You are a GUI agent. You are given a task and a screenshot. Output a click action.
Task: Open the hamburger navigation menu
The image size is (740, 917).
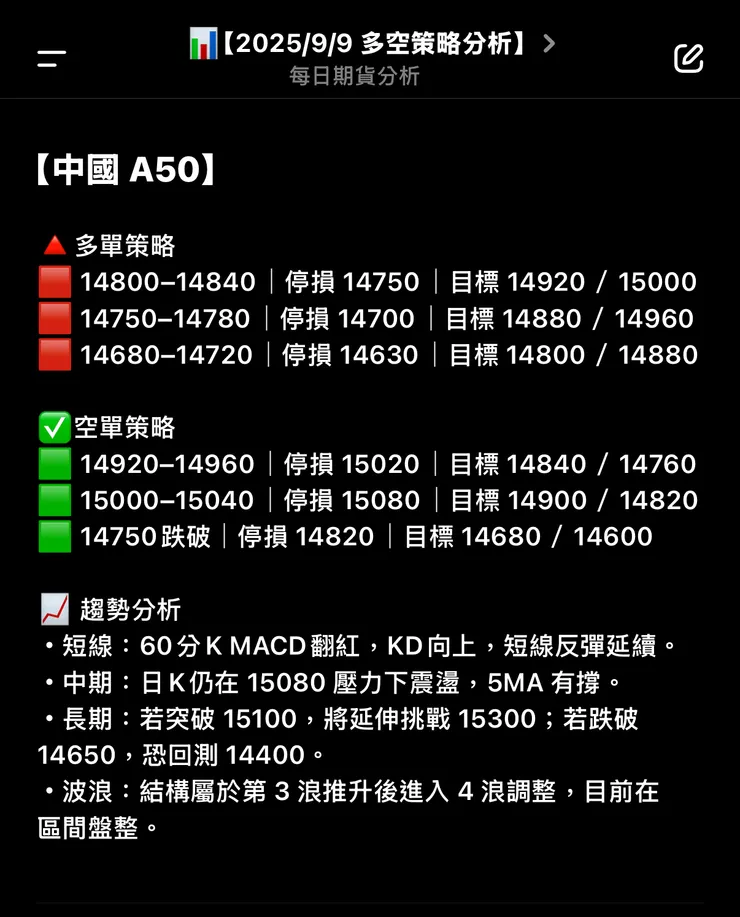pos(49,58)
